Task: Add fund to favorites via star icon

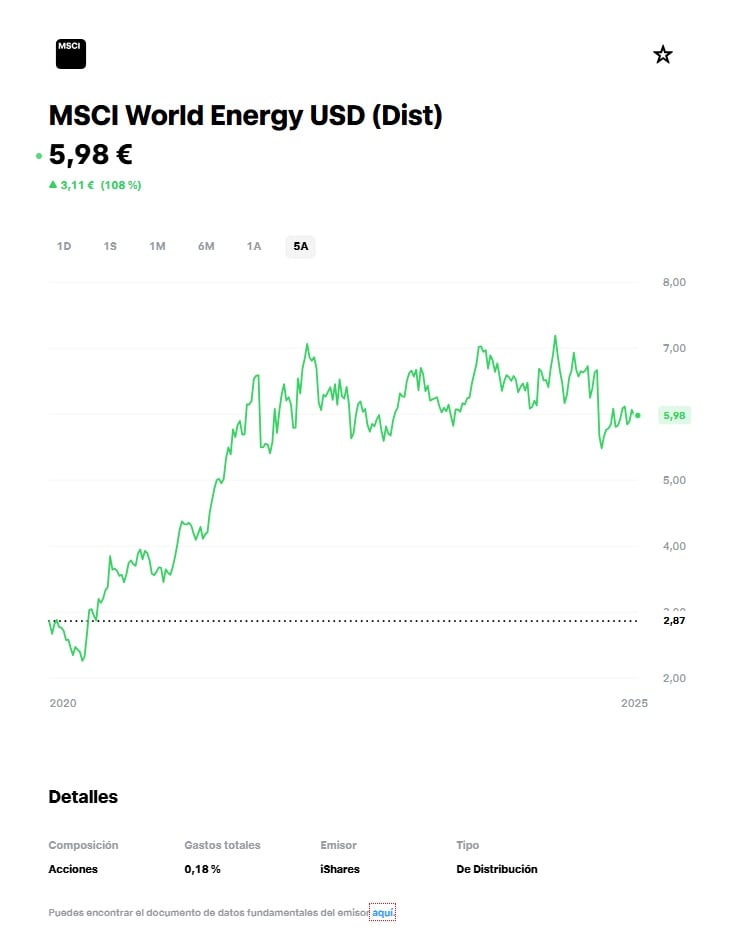Action: click(x=663, y=54)
